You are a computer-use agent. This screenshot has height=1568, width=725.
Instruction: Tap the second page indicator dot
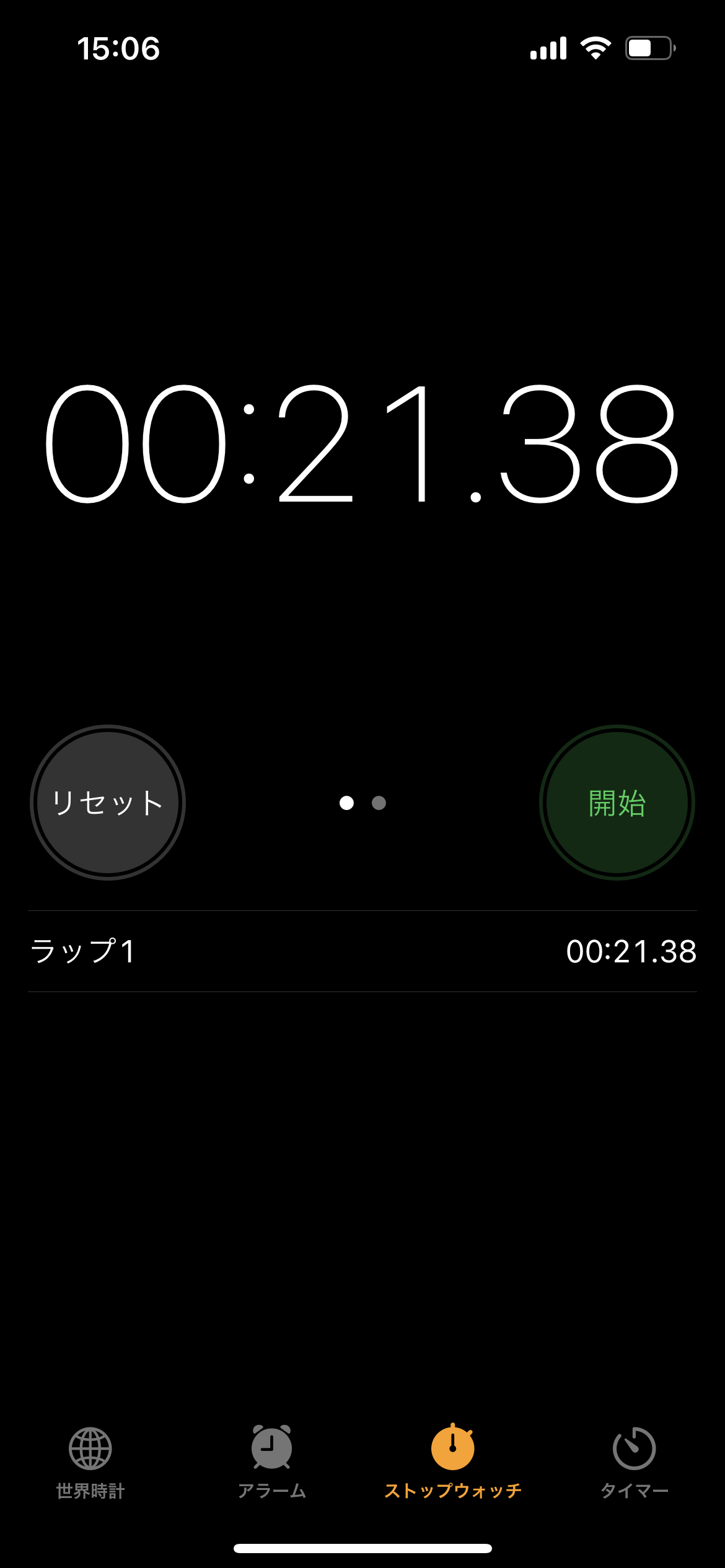(379, 803)
